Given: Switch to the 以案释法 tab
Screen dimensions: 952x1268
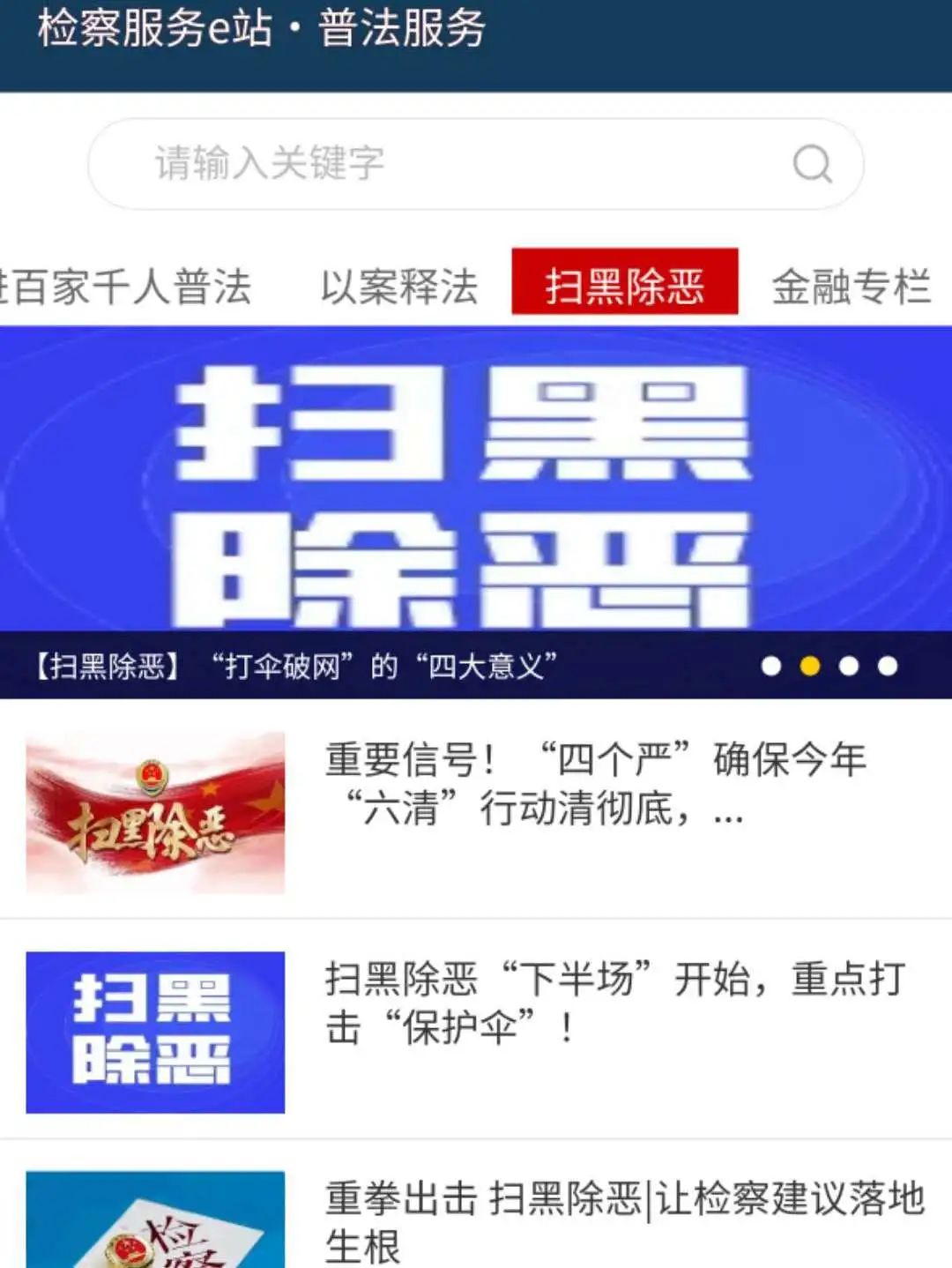Looking at the screenshot, I should [399, 287].
